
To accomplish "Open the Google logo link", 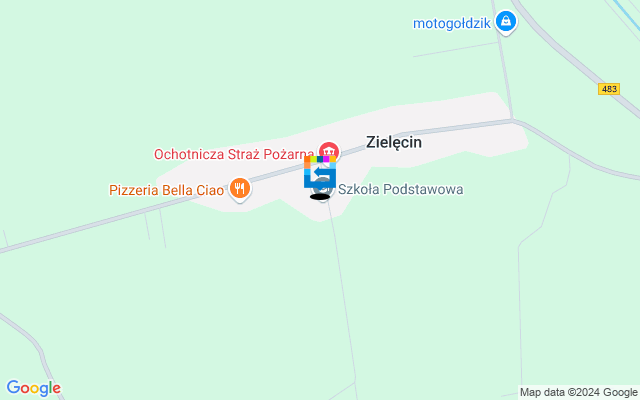I will pos(33,388).
